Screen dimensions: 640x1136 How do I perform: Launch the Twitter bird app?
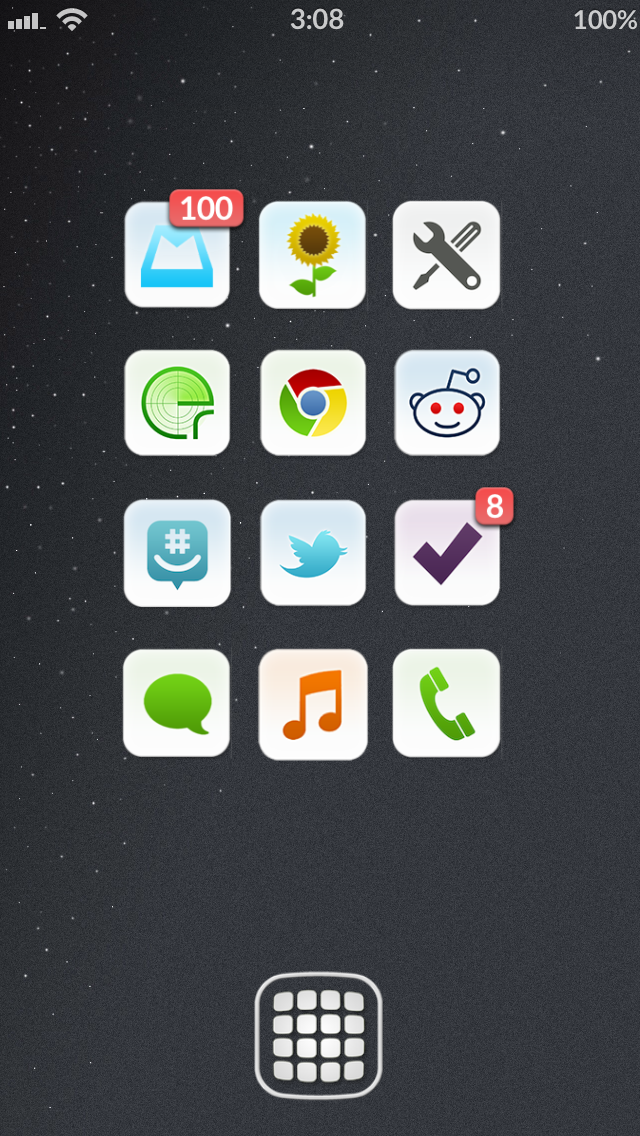[312, 553]
